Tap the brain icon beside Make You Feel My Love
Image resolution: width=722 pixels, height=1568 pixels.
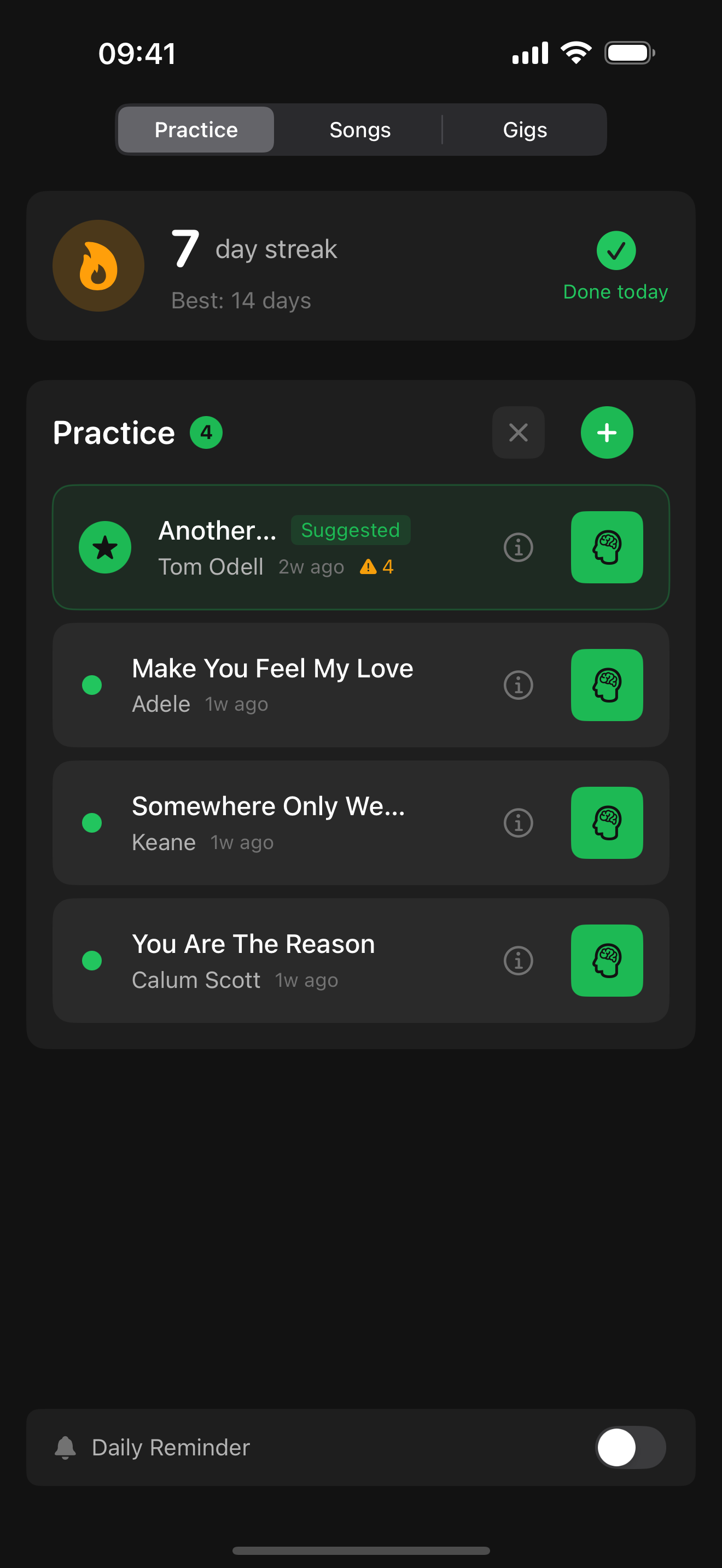[x=607, y=685]
